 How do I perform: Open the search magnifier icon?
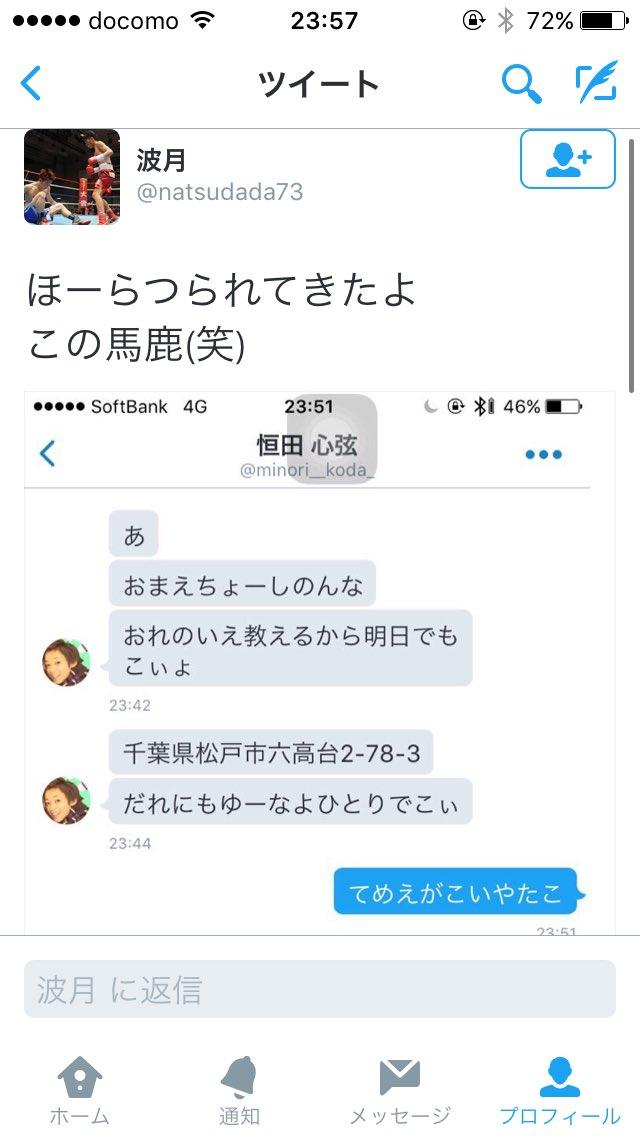click(520, 84)
